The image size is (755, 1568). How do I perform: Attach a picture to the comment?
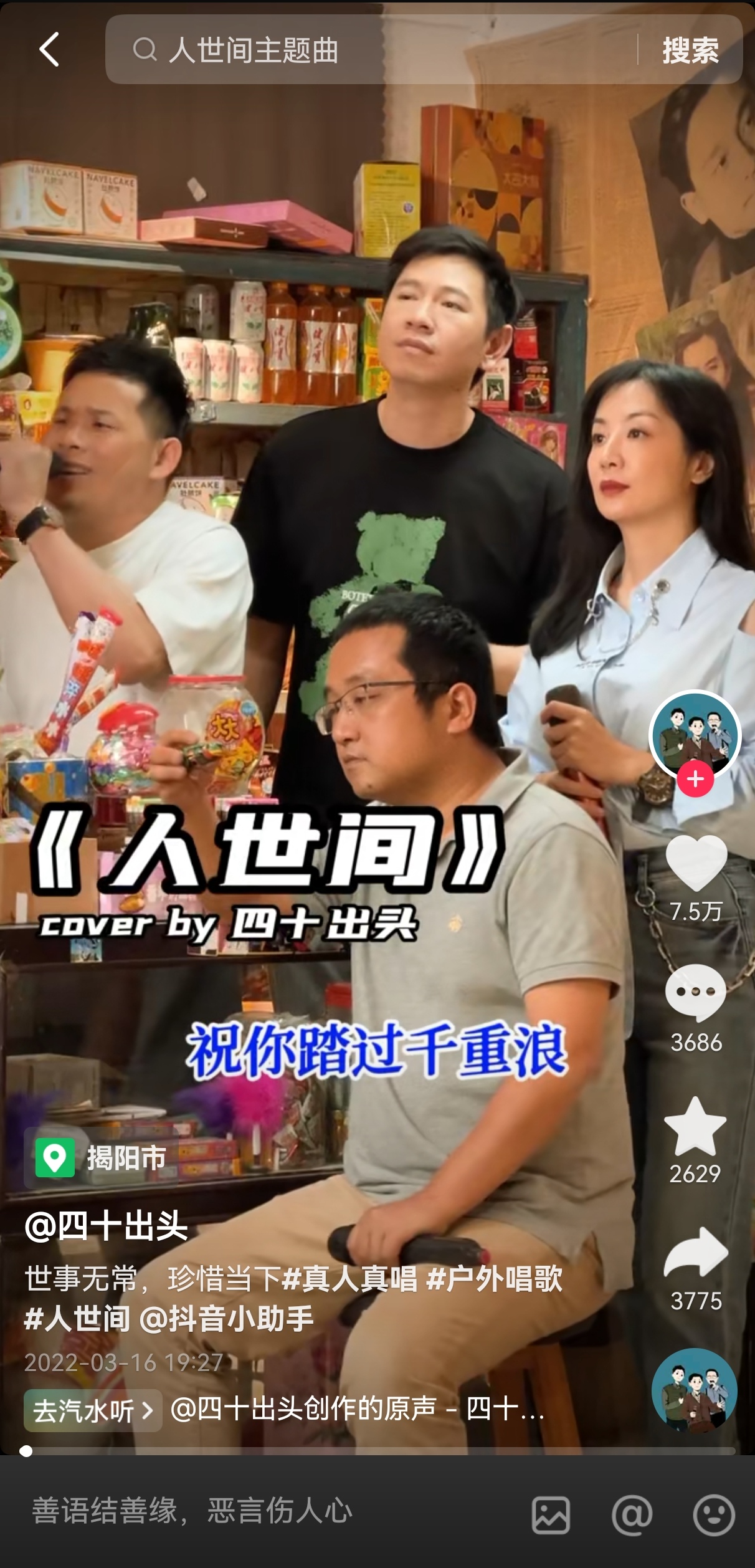551,1514
